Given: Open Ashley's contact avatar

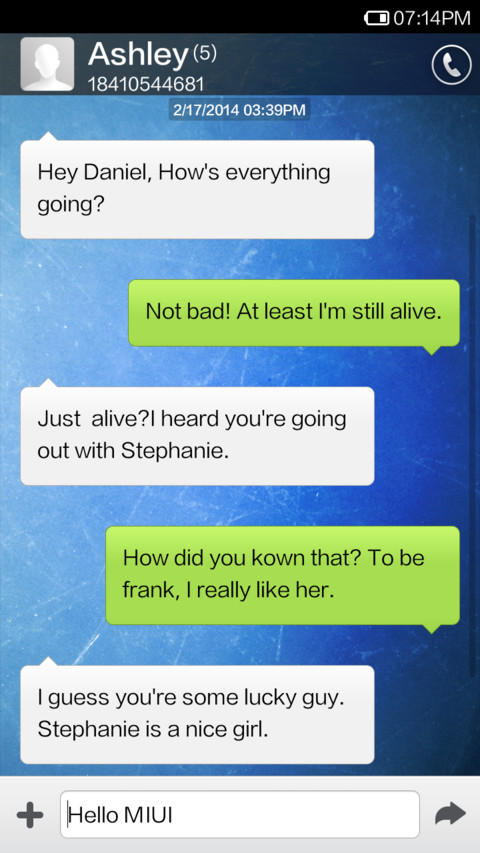Looking at the screenshot, I should coord(47,64).
